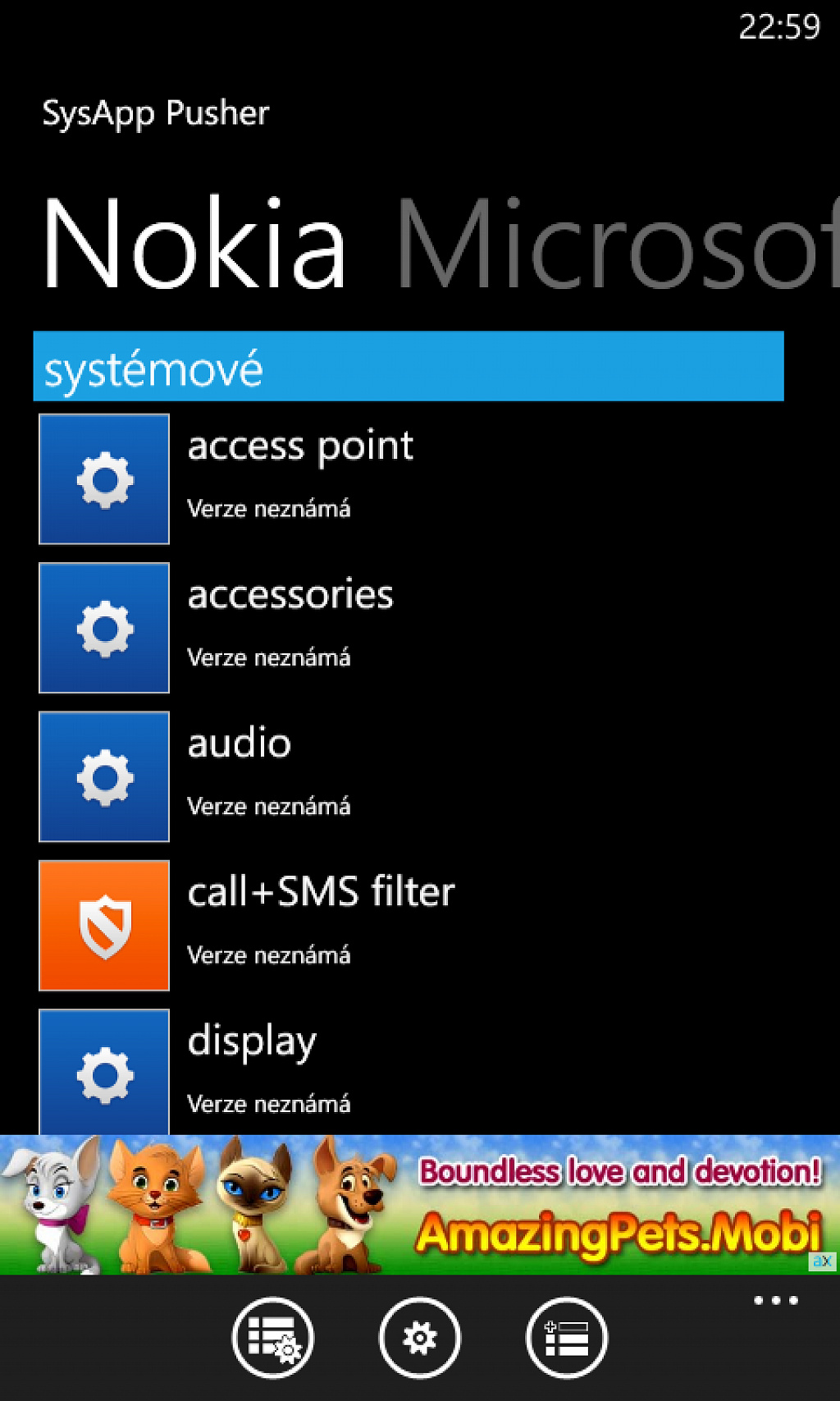Open the access point entry
This screenshot has width=840, height=1401.
pyautogui.click(x=409, y=478)
